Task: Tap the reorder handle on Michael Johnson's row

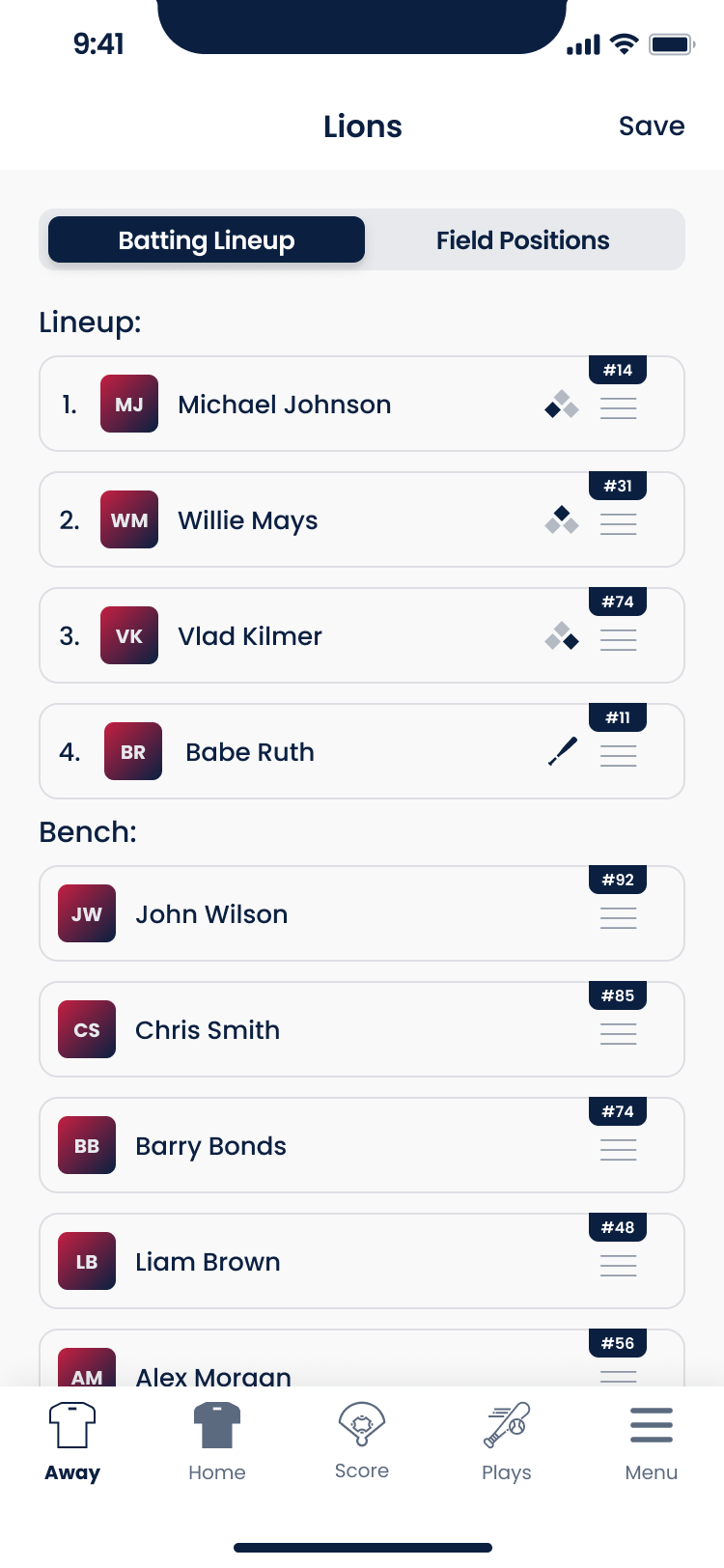Action: [x=618, y=408]
